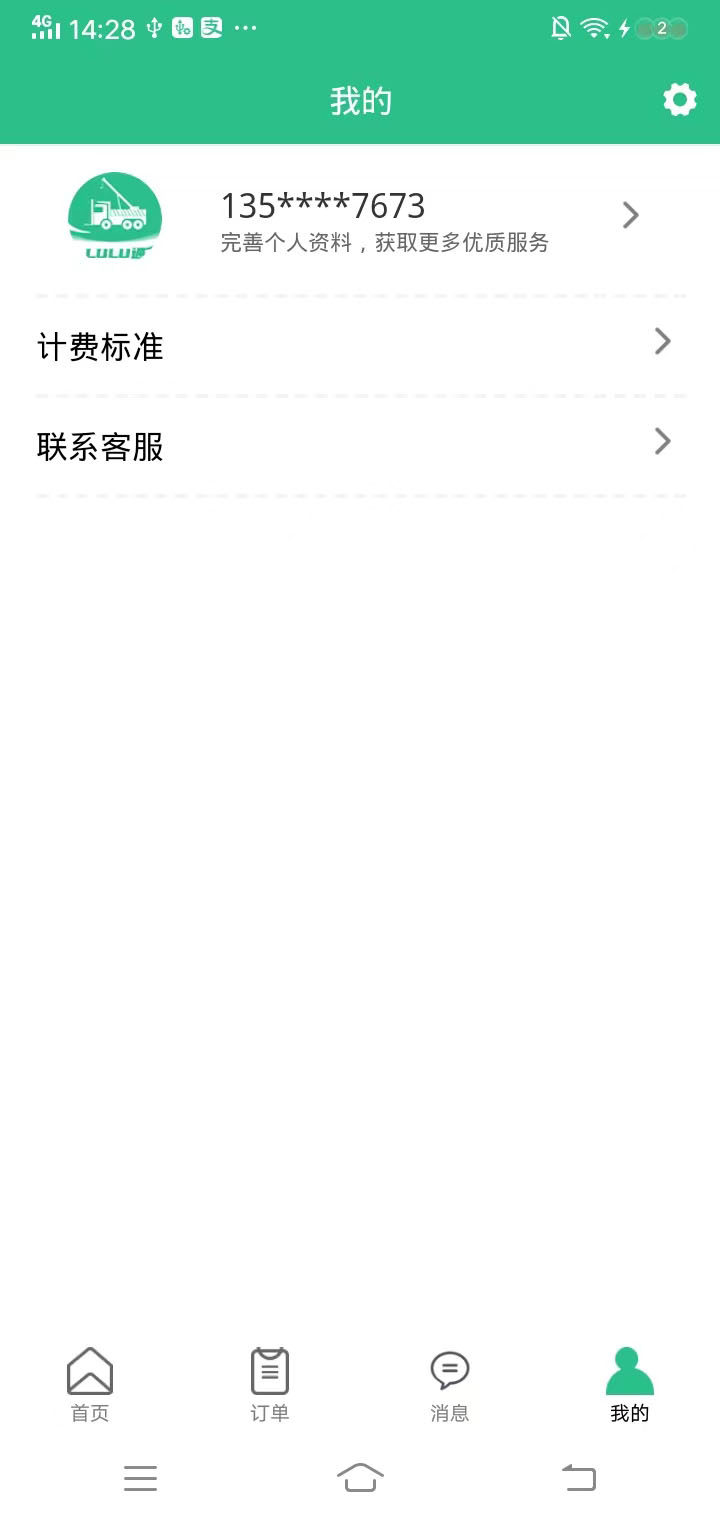
Task: Tap the Wi-Fi icon in the status bar
Action: [593, 27]
